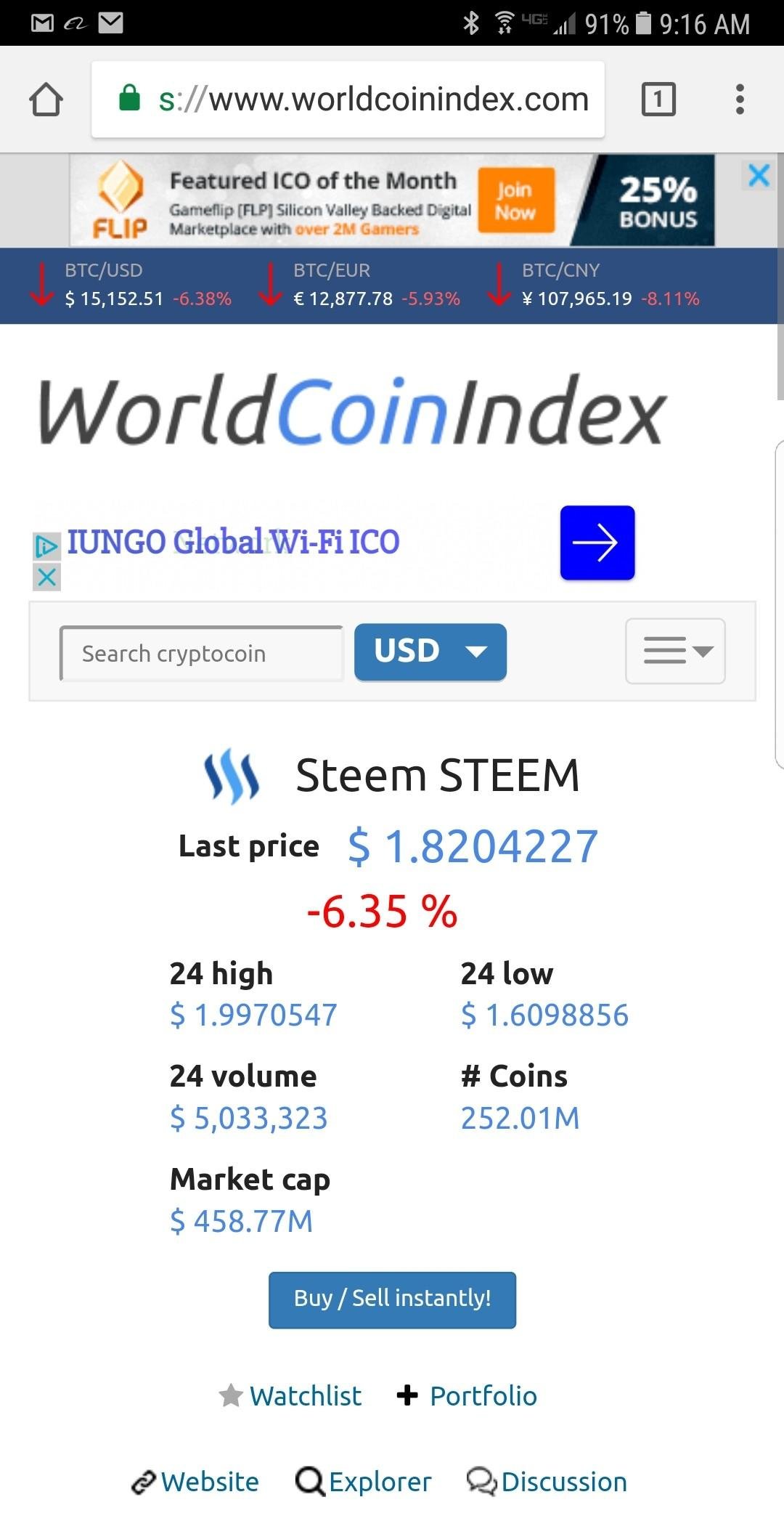Screen dimensions: 784x1521
Task: Tap the Search cryptocoin field
Action: (202, 653)
